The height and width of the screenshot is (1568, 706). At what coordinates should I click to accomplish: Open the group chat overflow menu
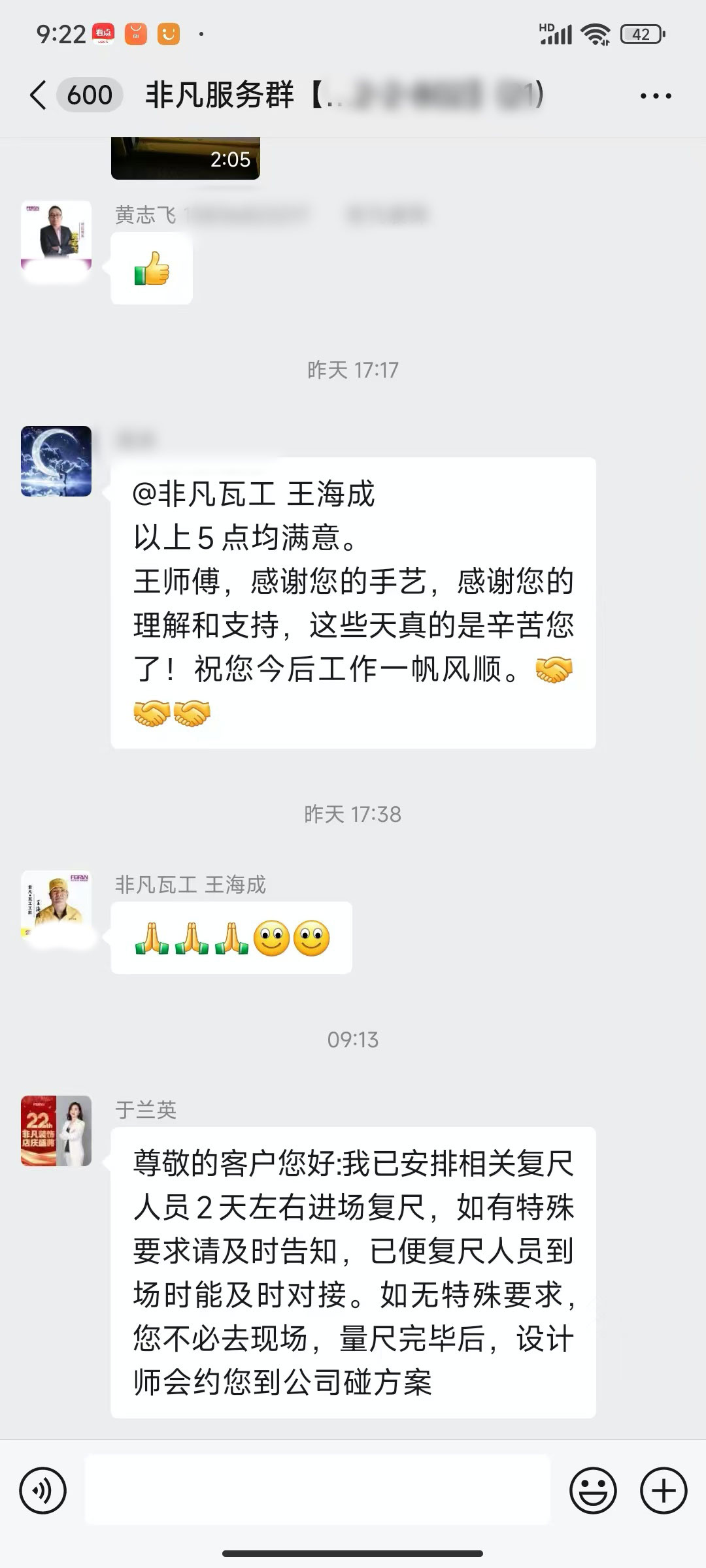[x=655, y=96]
